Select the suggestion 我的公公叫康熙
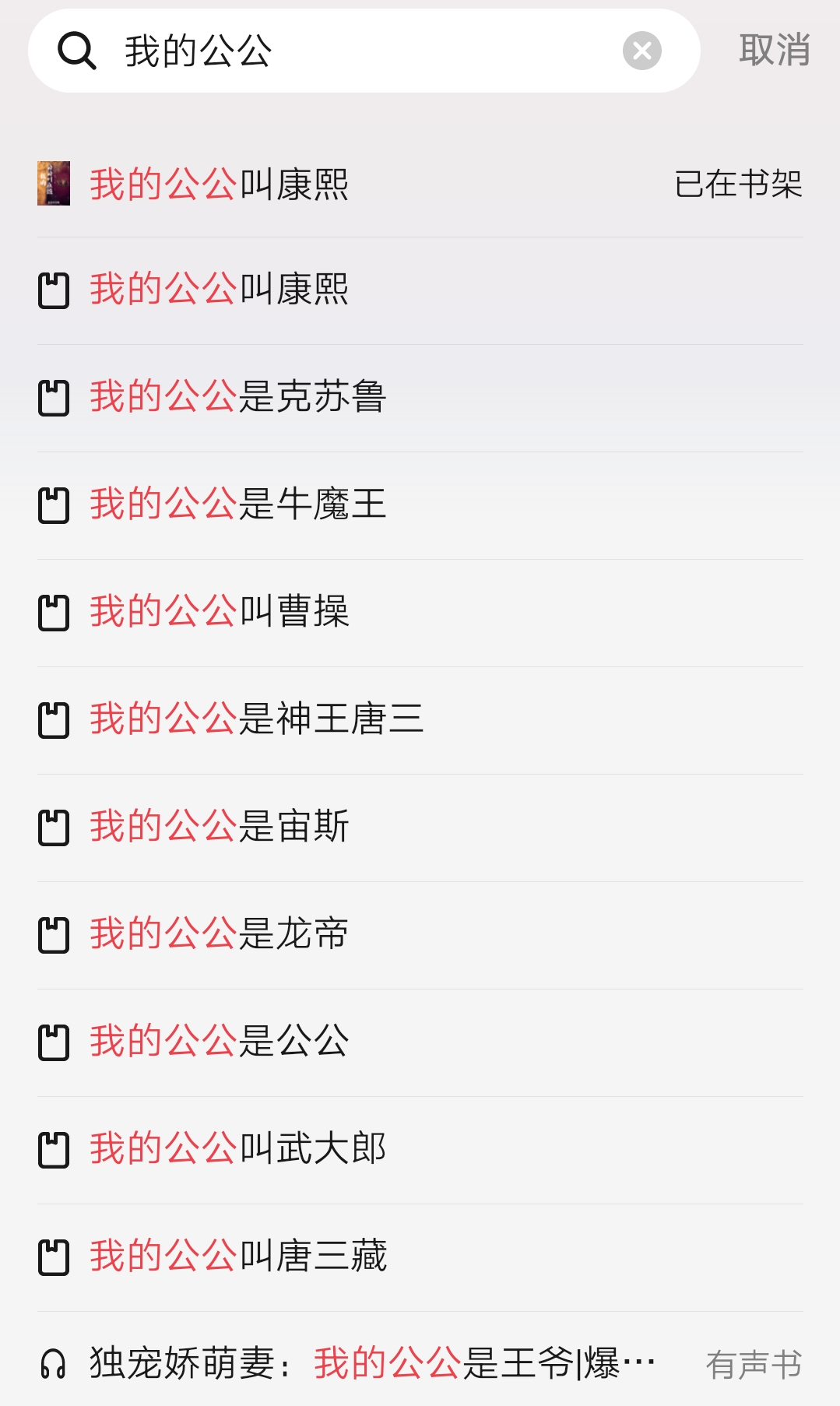Viewport: 840px width, 1406px height. [220, 290]
